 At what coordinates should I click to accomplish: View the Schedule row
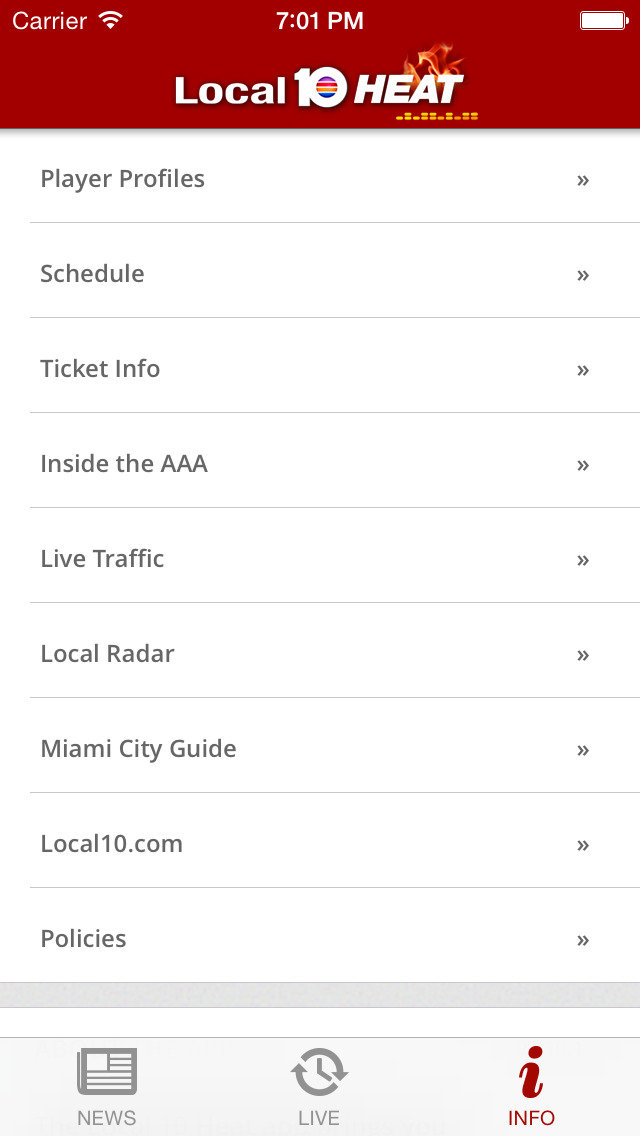[320, 274]
